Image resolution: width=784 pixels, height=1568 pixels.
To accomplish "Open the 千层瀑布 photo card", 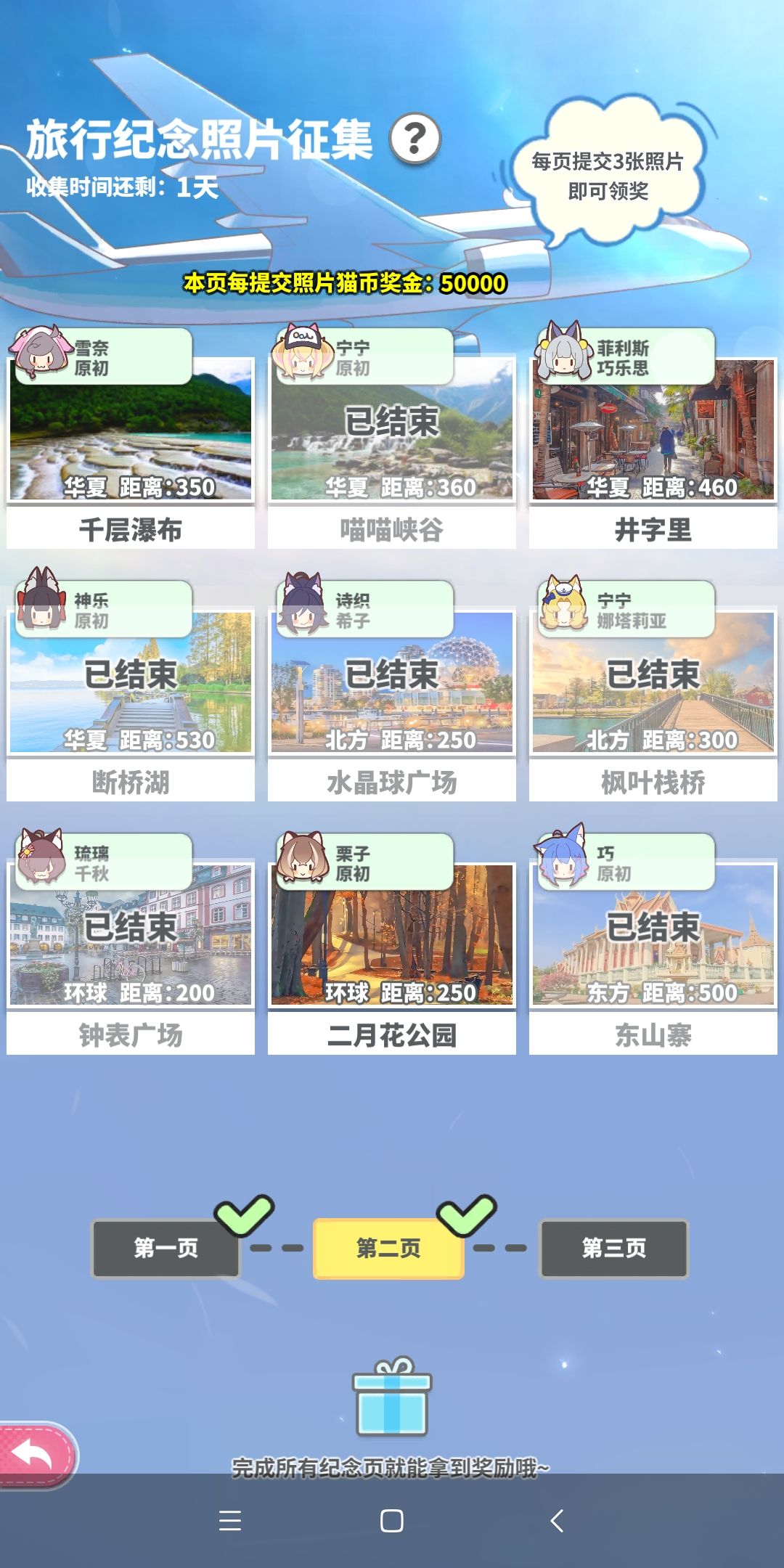I will [x=131, y=438].
